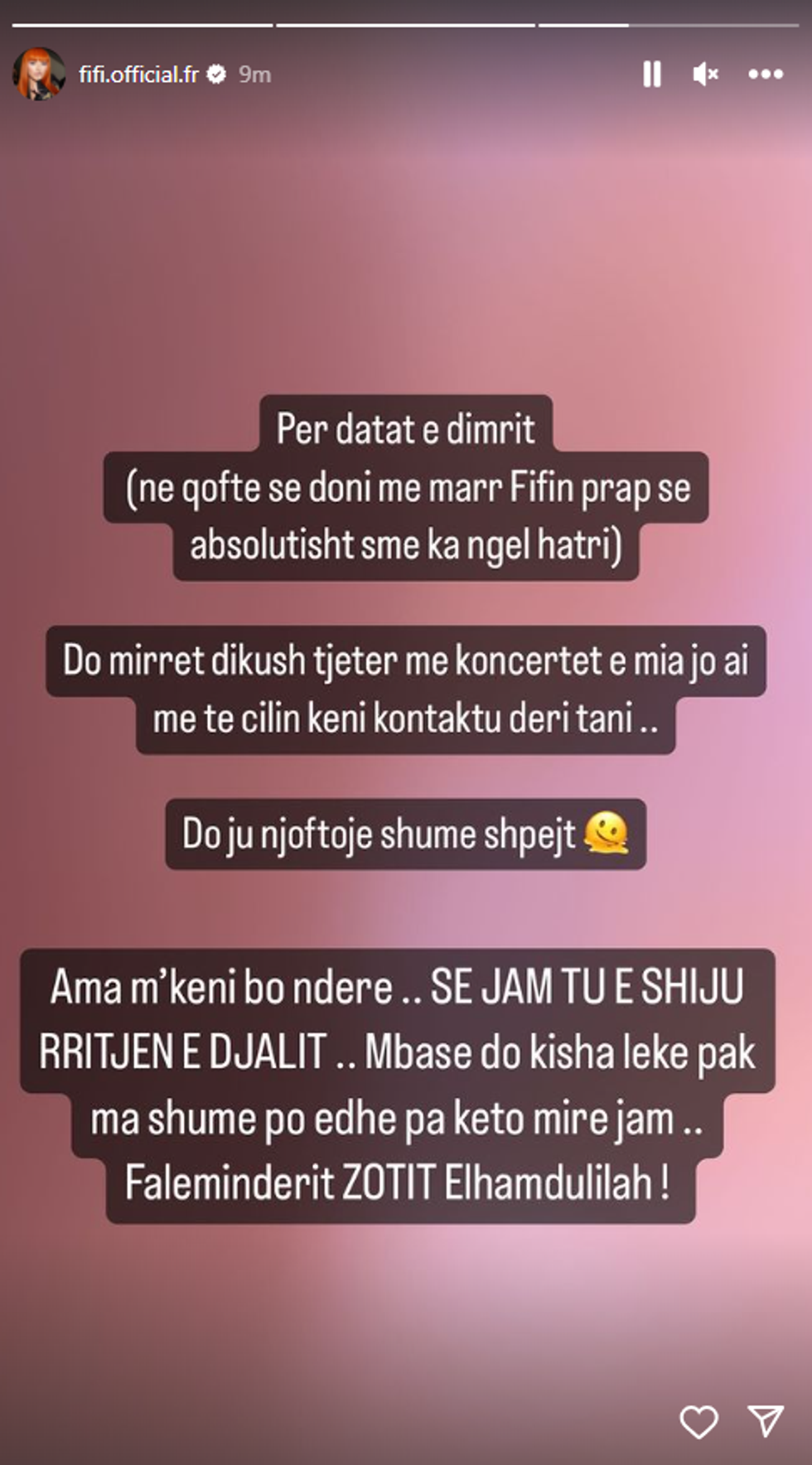Screen dimensions: 812x1465
Task: Pause the story playback
Action: click(x=652, y=75)
